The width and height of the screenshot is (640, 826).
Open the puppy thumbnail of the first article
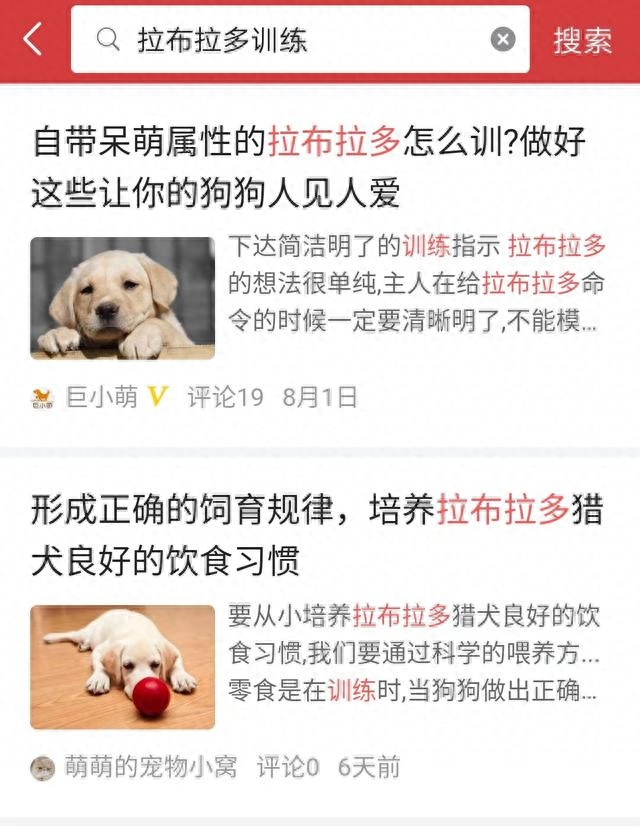point(122,298)
